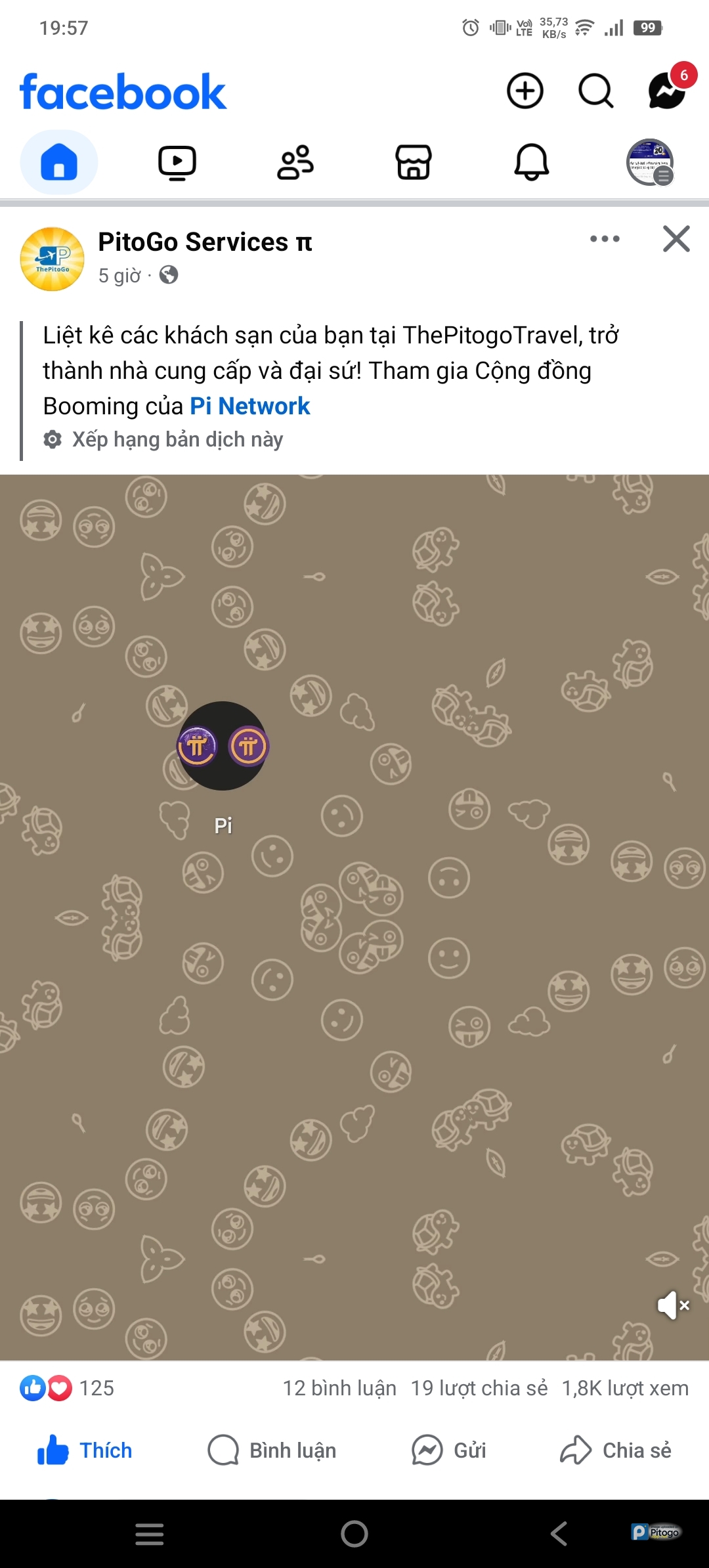Viewport: 709px width, 1568px height.
Task: Open Messenger chats
Action: (667, 91)
